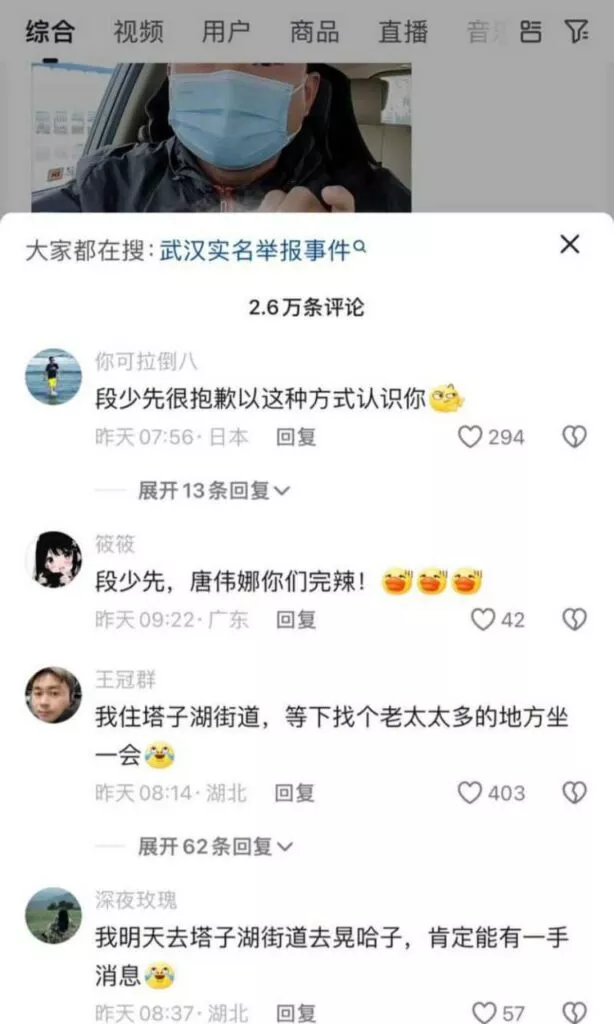The height and width of the screenshot is (1024, 614).
Task: Close the comments panel
Action: [x=569, y=244]
